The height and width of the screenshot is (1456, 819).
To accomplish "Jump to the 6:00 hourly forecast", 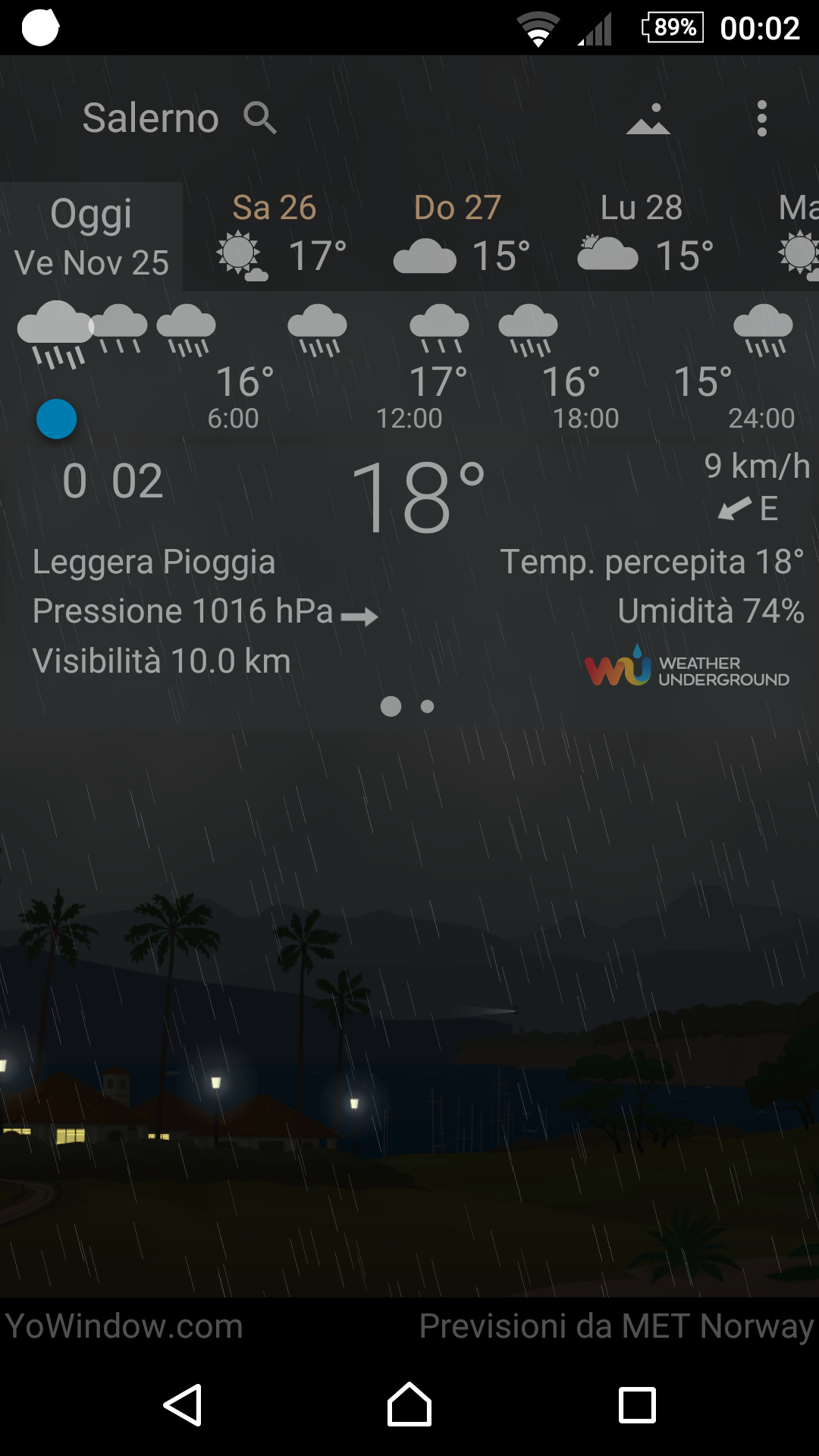I will (234, 418).
